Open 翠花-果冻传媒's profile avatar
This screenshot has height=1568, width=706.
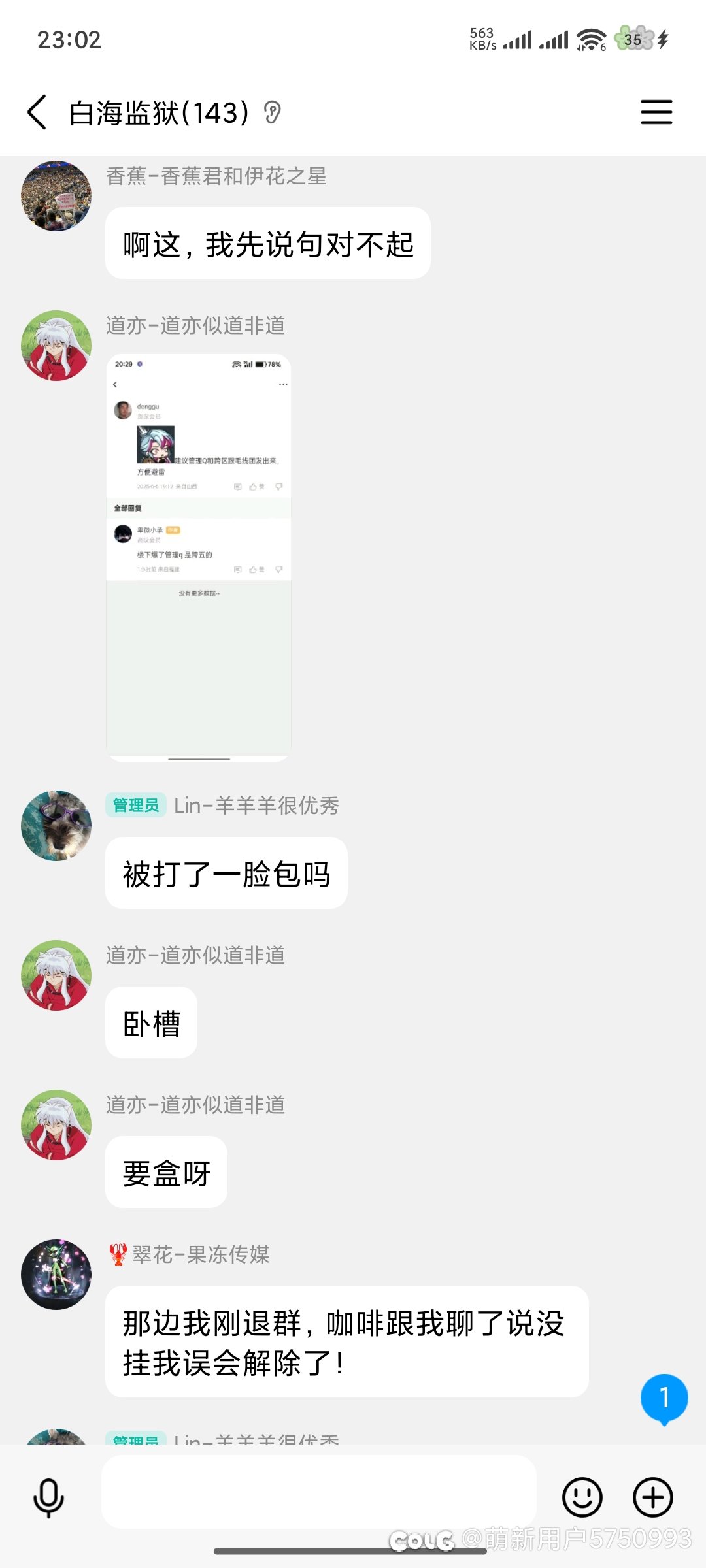[x=56, y=1275]
